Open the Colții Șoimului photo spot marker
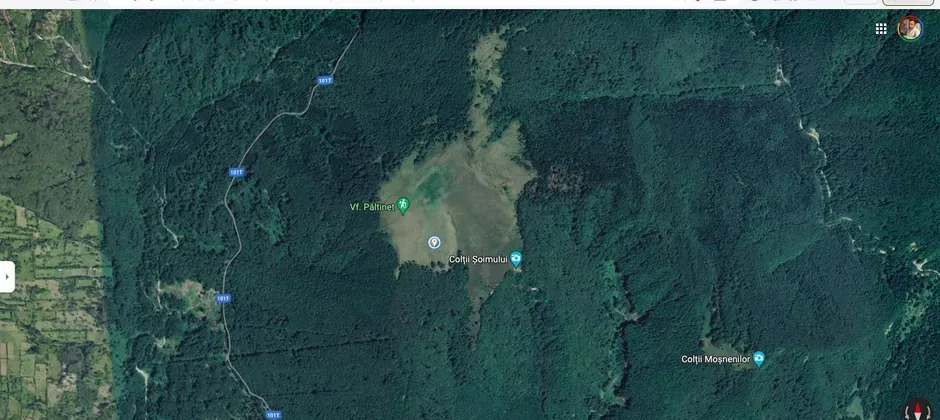The height and width of the screenshot is (420, 940). pos(516,259)
